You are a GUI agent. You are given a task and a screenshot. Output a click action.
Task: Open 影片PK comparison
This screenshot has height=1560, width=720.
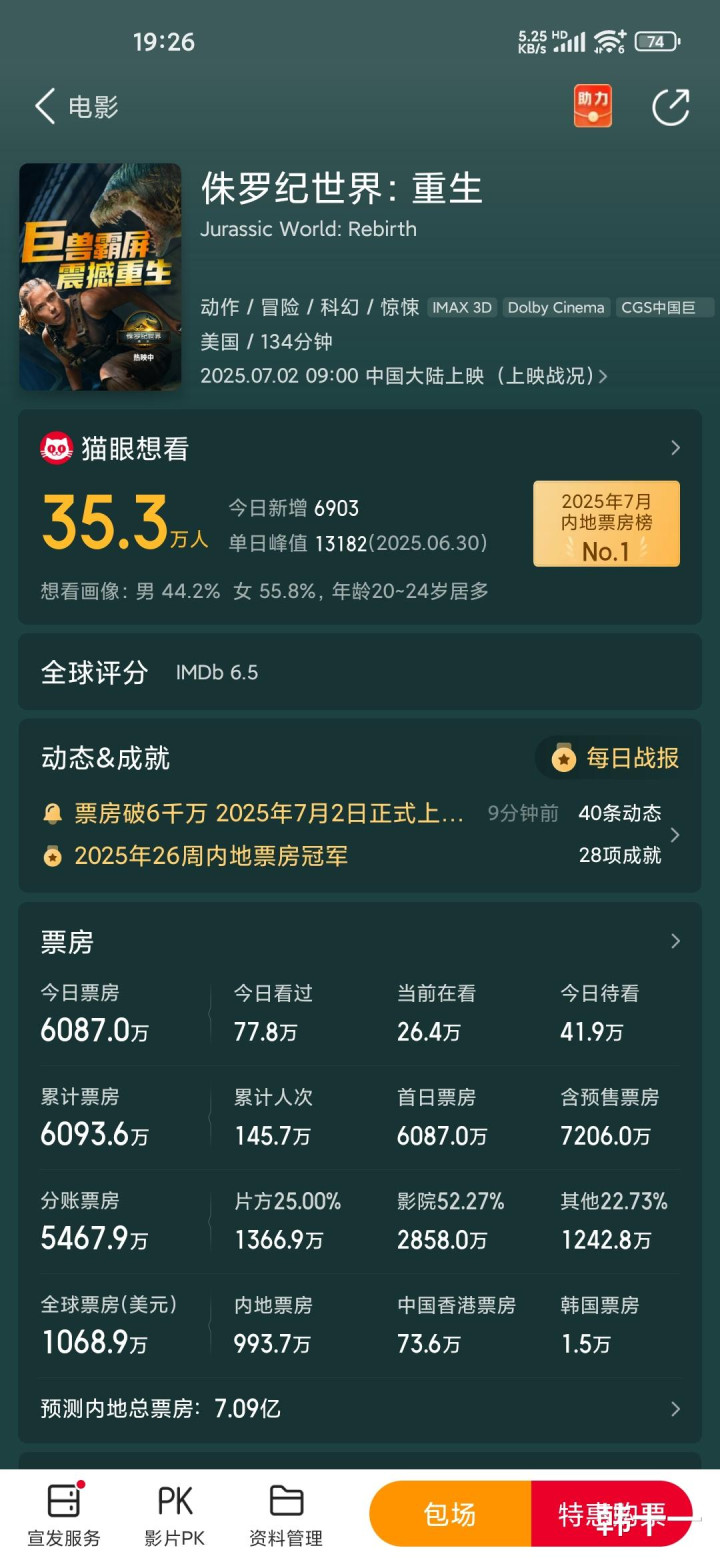point(175,1515)
